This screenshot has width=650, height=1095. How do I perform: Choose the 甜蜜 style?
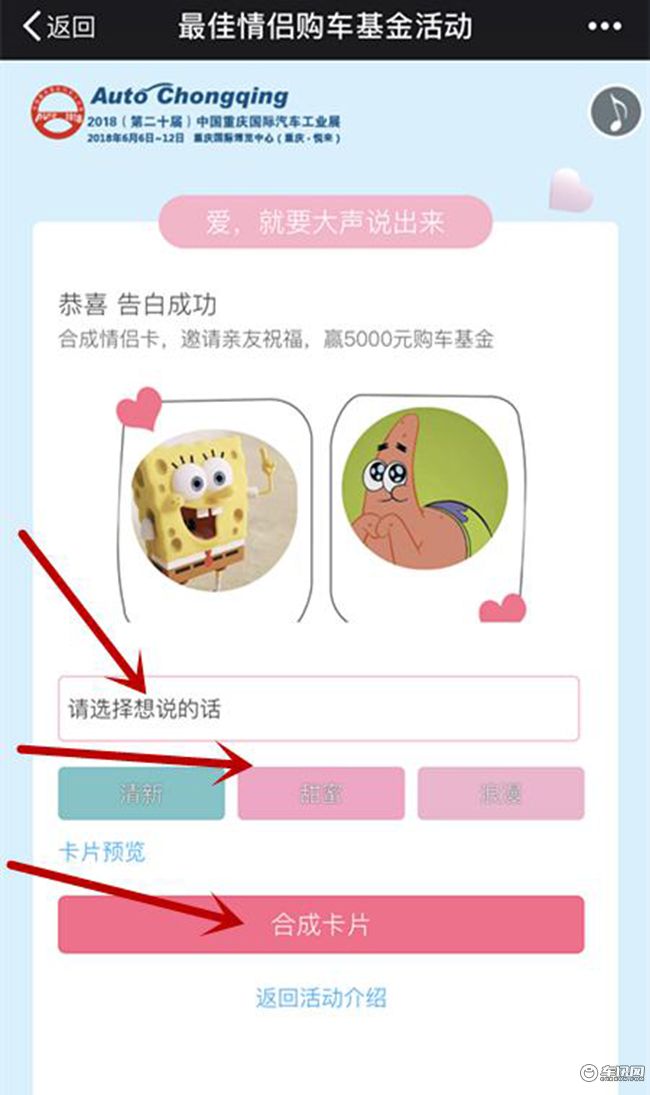point(321,793)
